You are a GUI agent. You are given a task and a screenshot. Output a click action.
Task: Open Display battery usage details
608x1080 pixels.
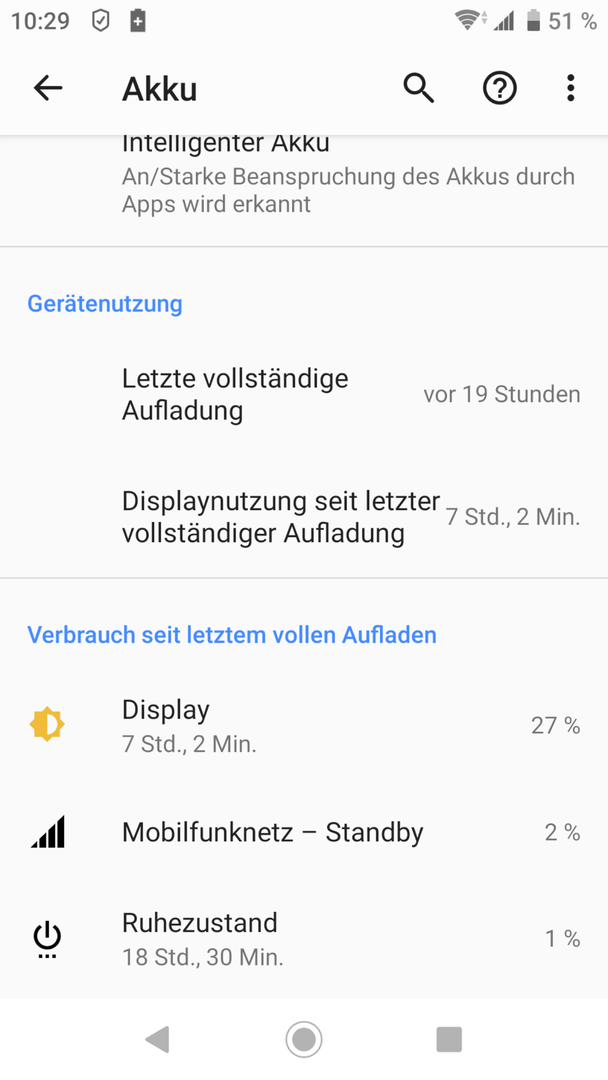(304, 725)
